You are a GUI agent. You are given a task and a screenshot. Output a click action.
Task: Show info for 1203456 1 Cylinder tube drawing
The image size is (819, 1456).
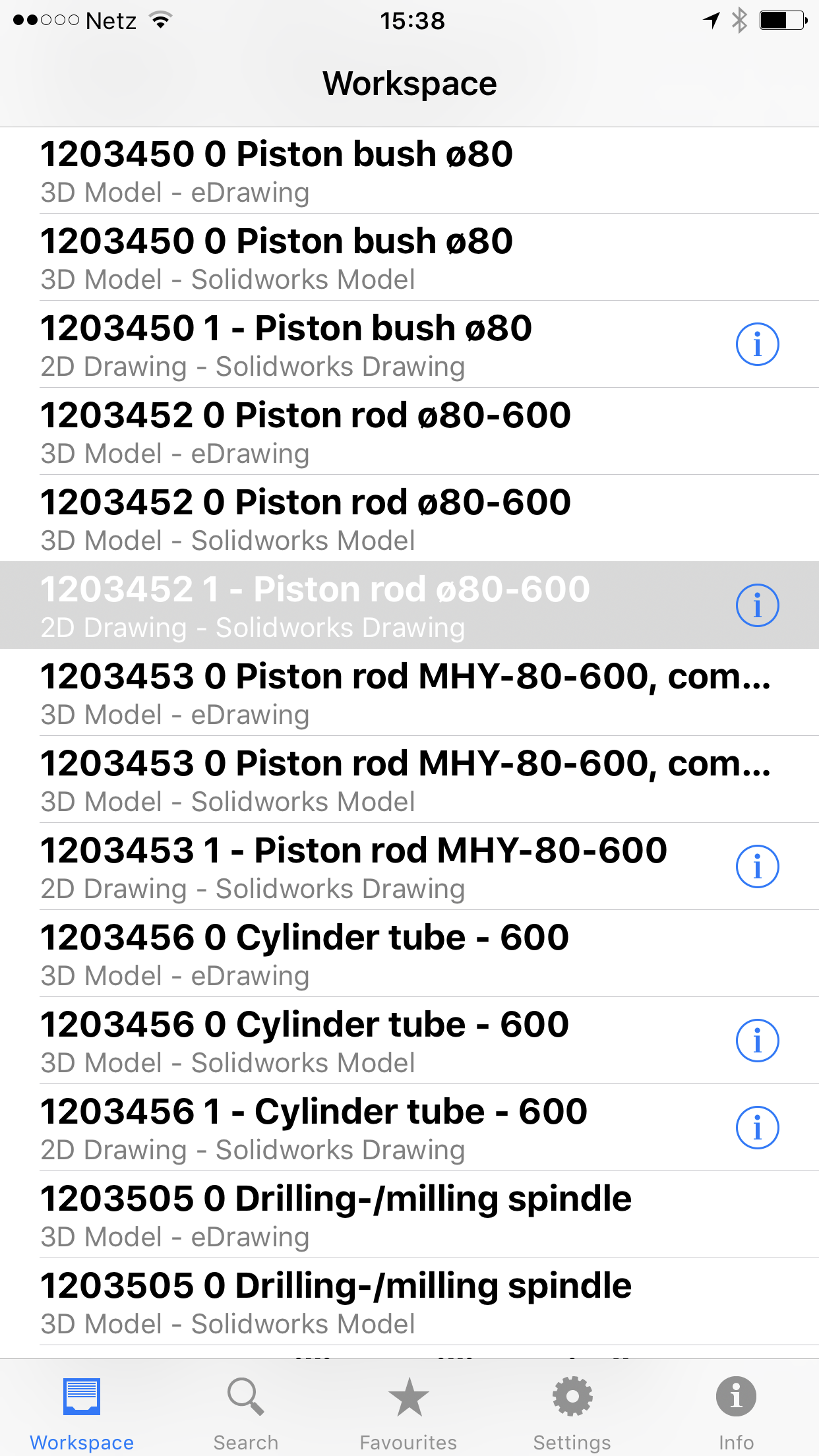coord(757,1128)
